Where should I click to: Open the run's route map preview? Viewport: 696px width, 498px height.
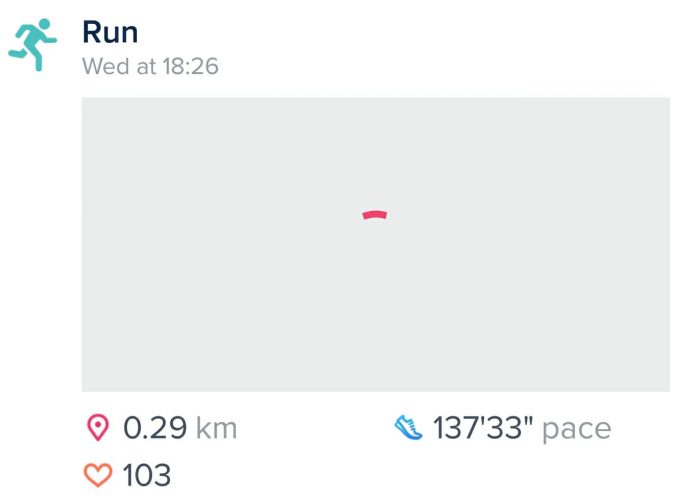tap(375, 243)
